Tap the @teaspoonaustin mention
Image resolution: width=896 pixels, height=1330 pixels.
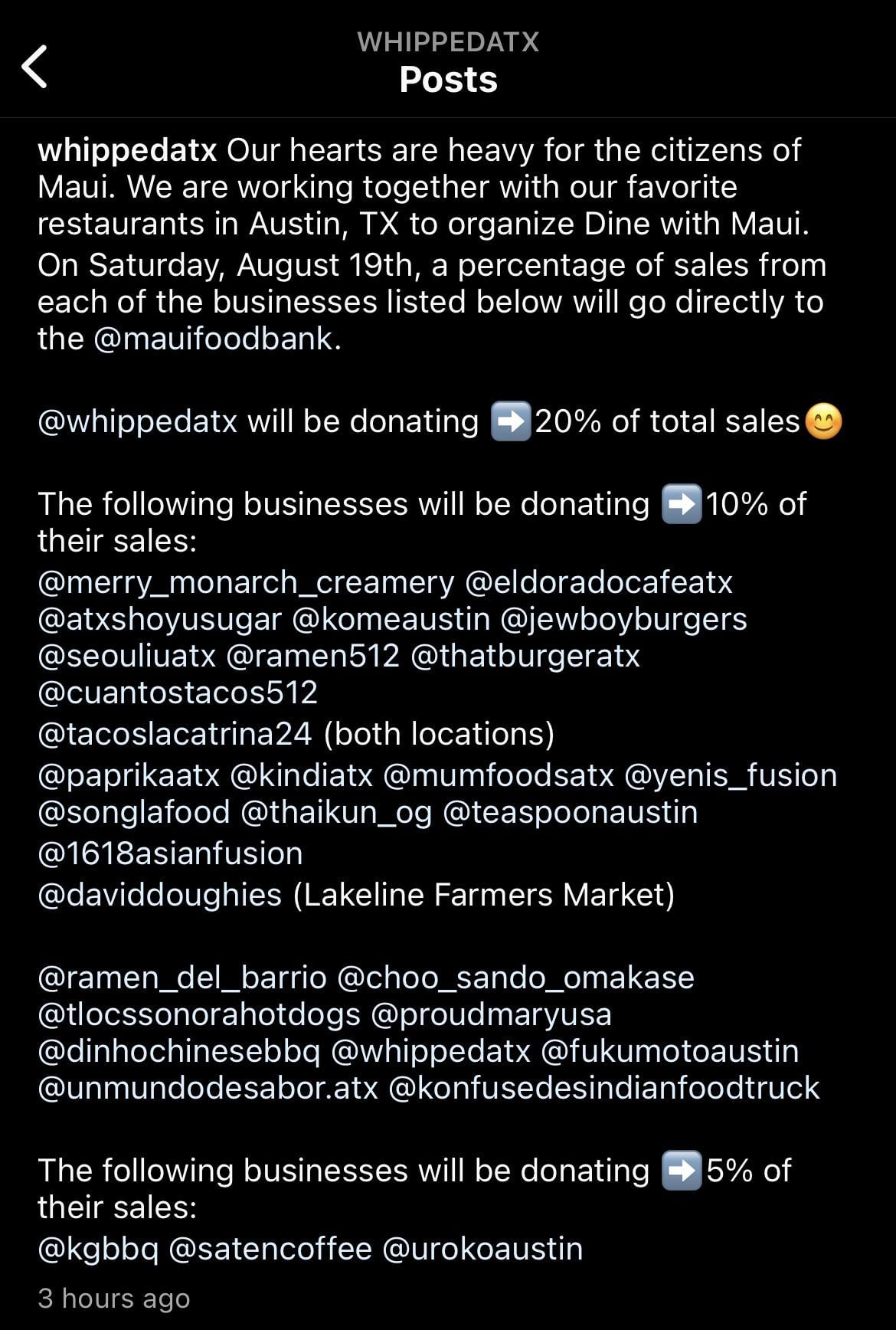pos(570,813)
